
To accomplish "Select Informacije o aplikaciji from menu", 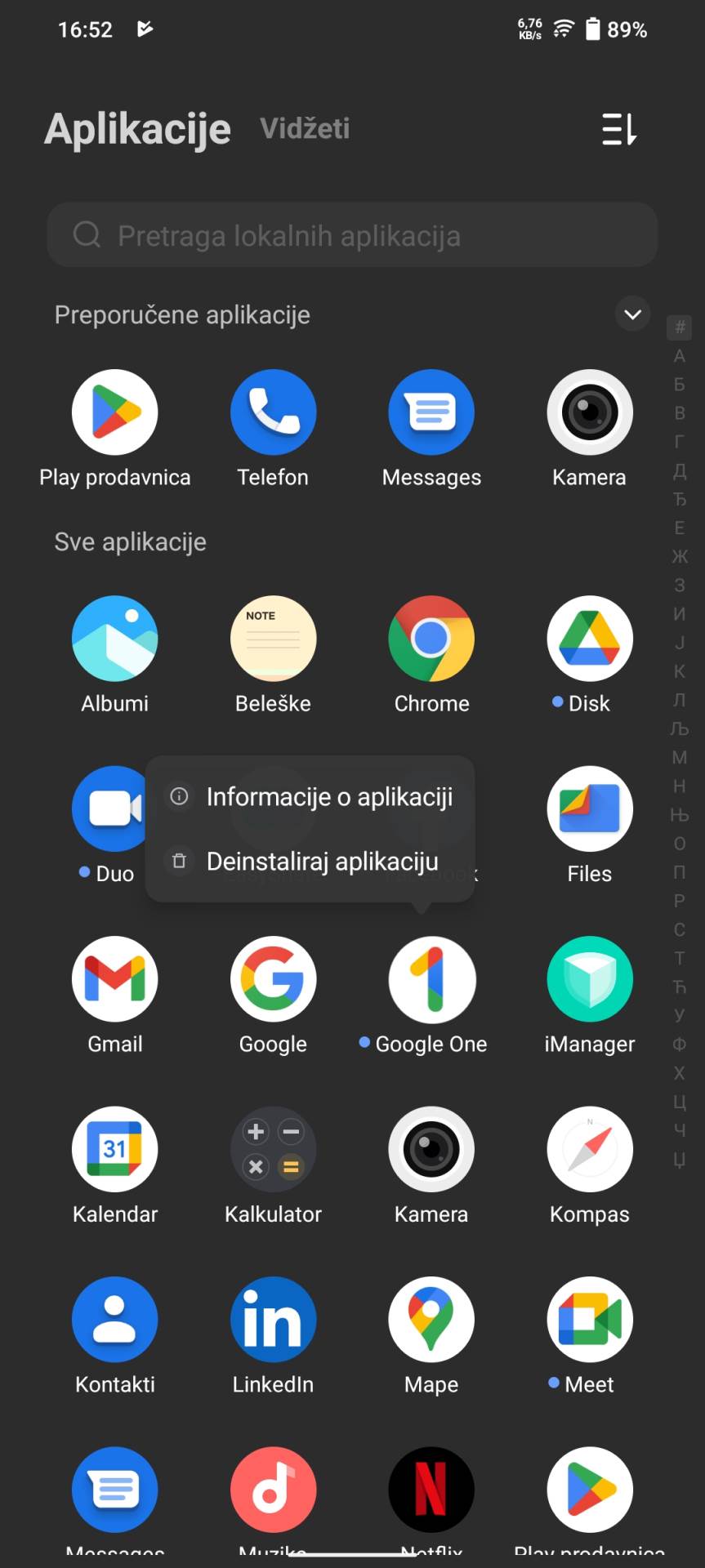I will click(x=330, y=797).
